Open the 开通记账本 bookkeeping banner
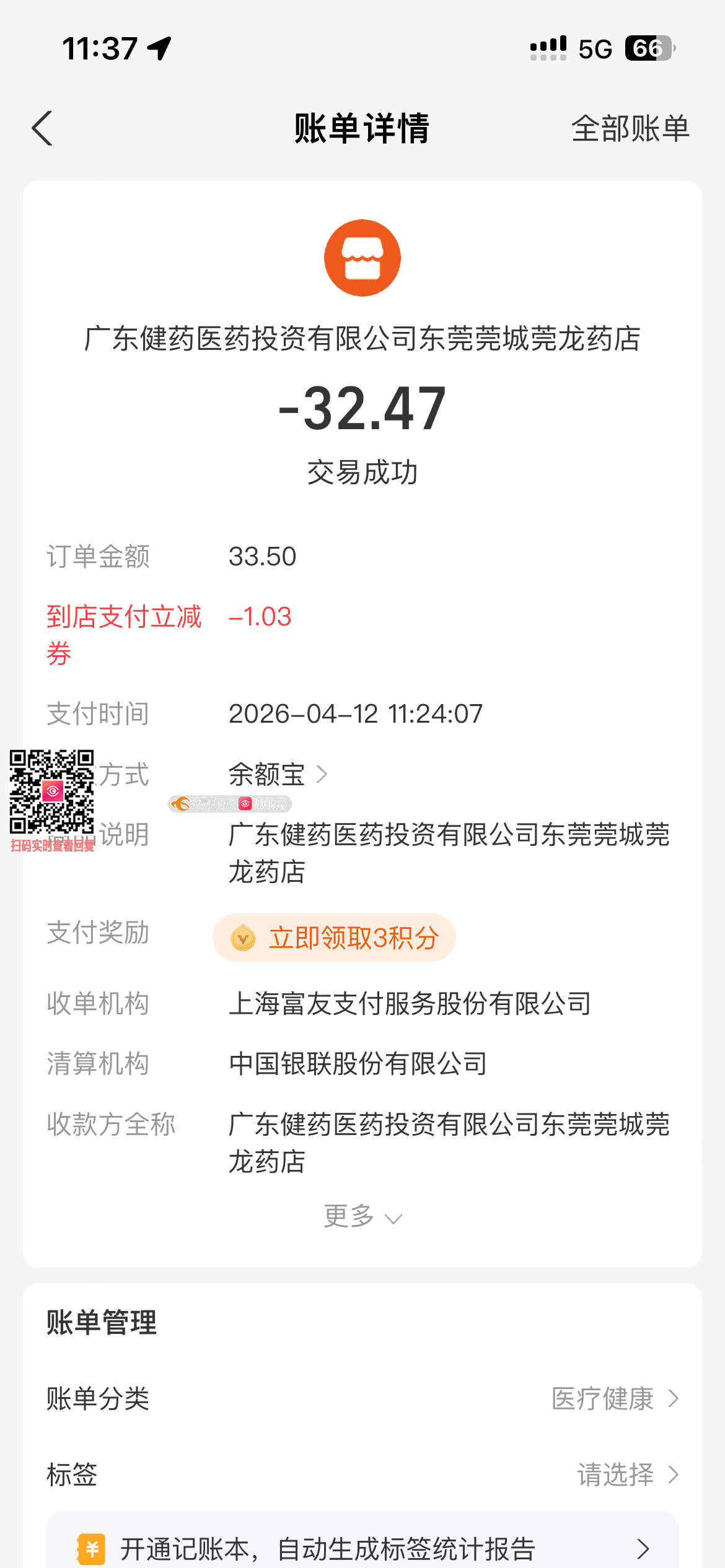The height and width of the screenshot is (1568, 725). pos(362,1548)
